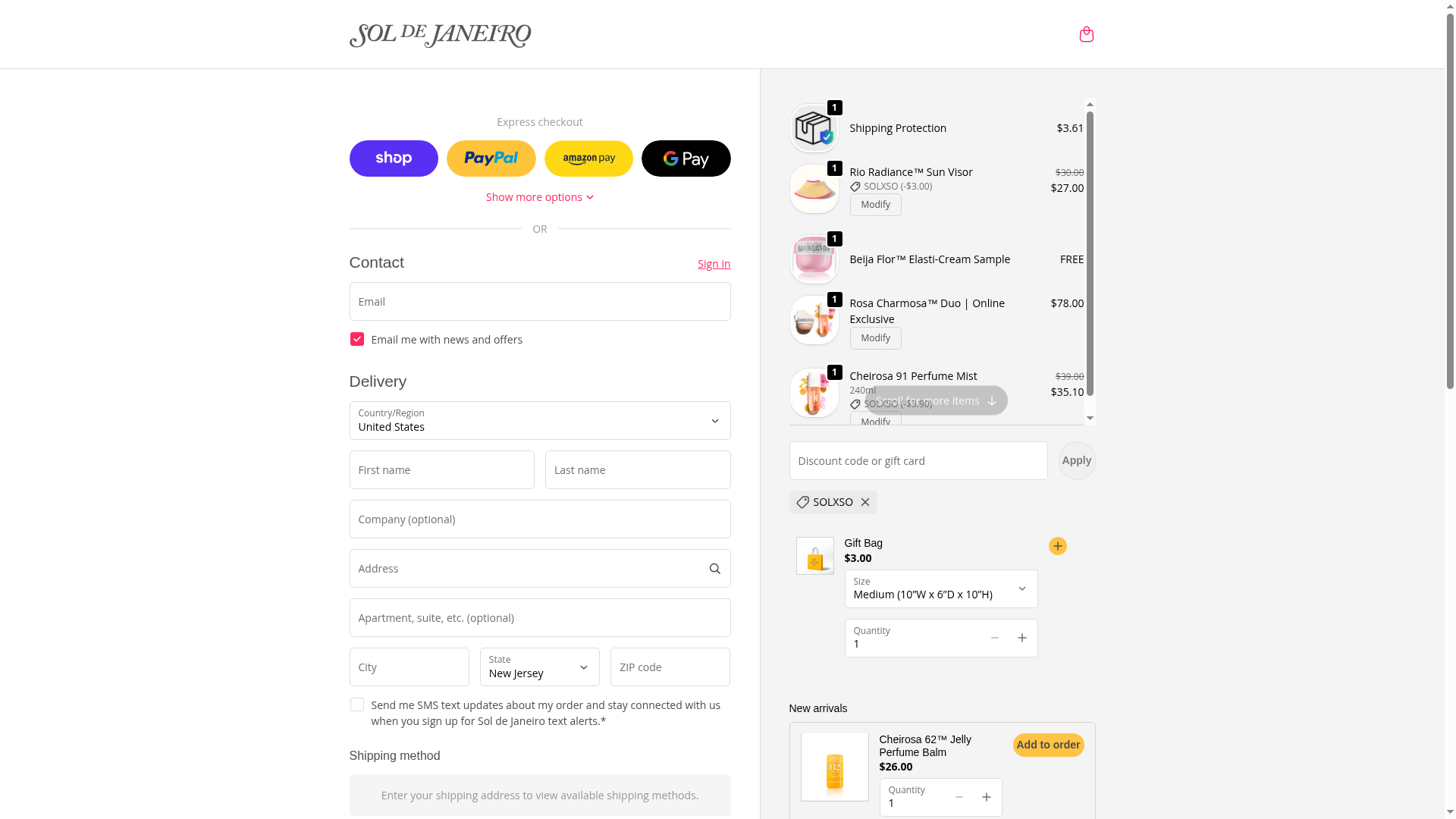Tap the discount code or gift card field
This screenshot has height=819, width=1456.
tap(918, 461)
